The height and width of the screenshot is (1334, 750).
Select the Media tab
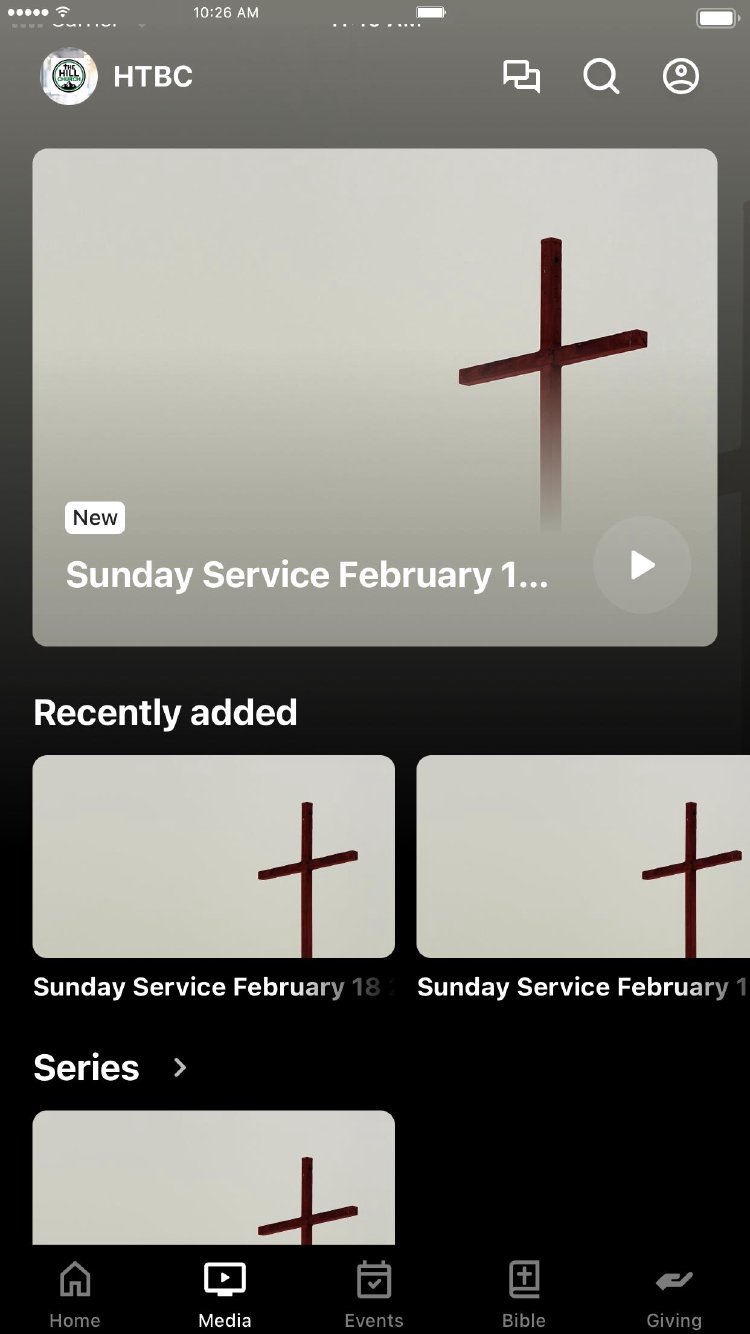[225, 1294]
